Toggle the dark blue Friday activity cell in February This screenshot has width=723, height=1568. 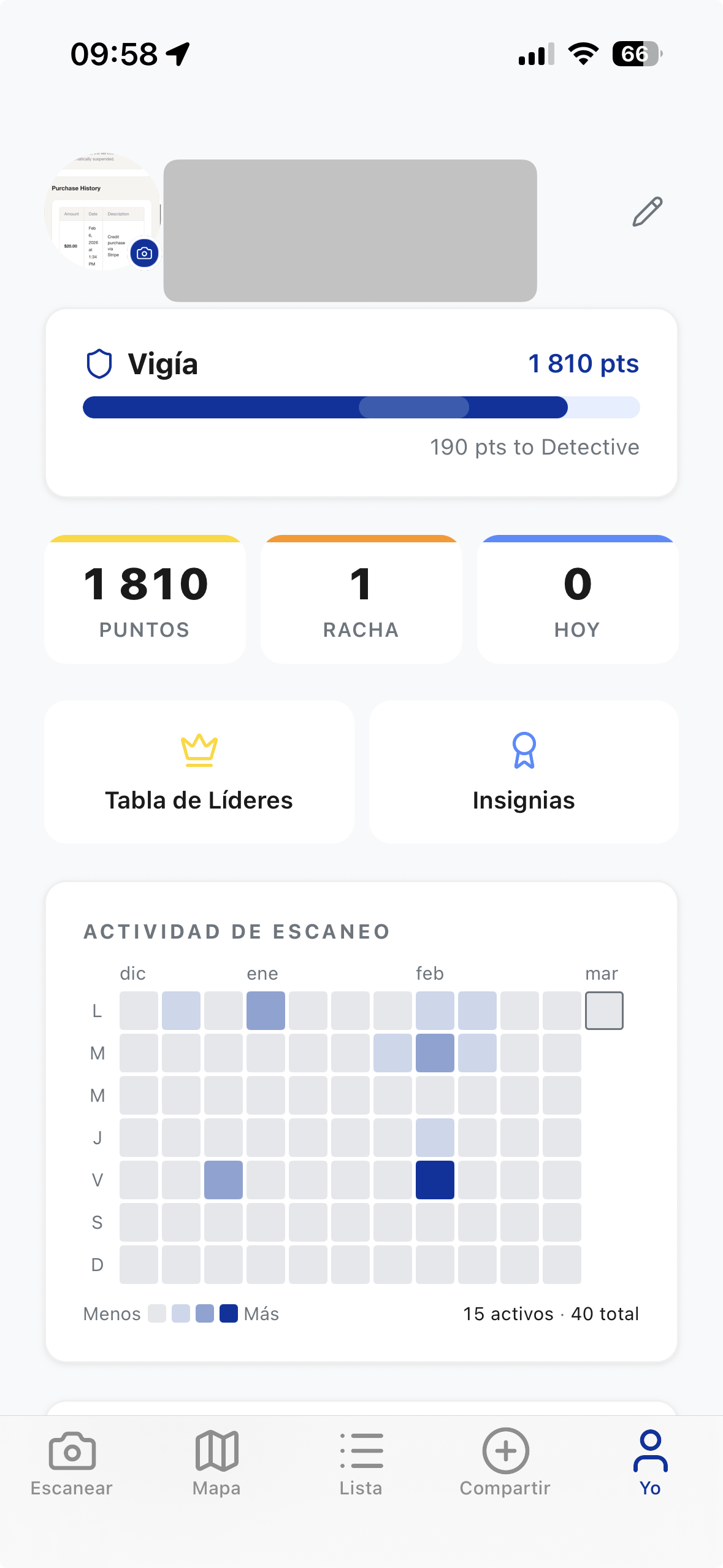point(435,1180)
